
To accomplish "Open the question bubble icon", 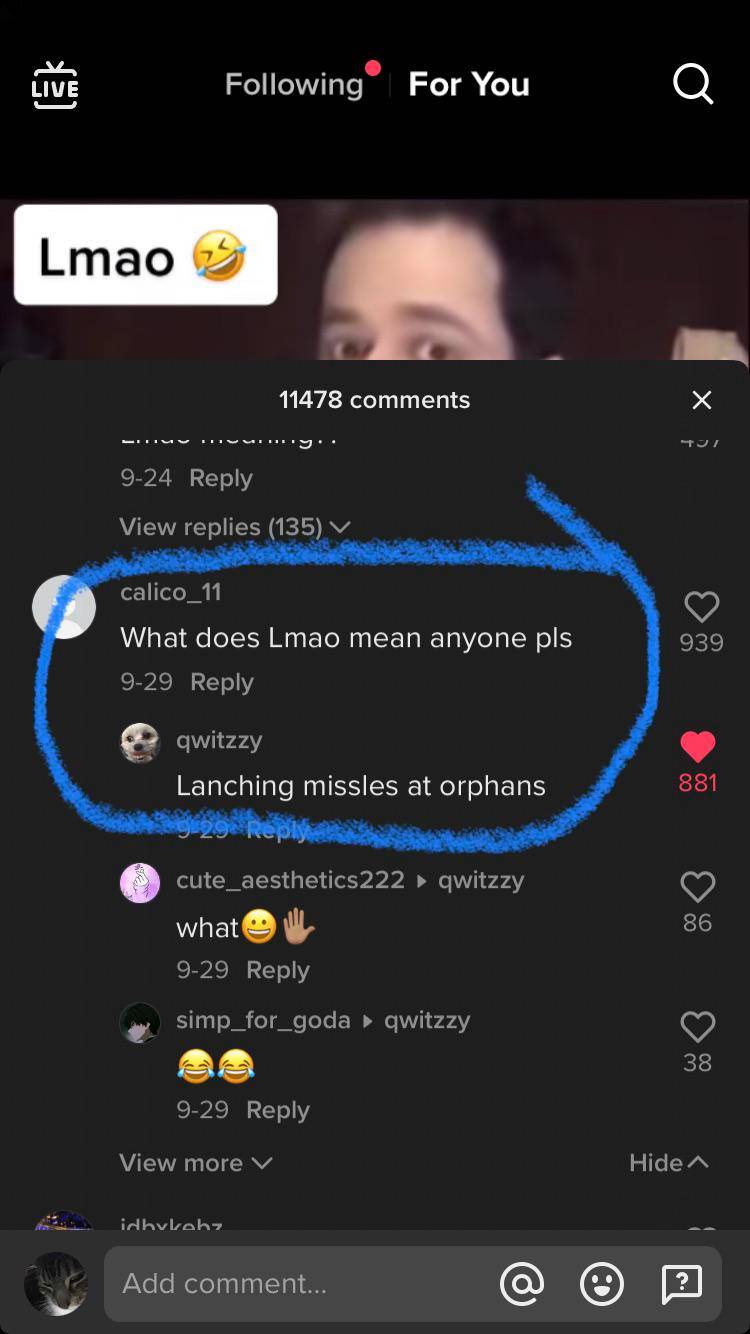I will (x=682, y=1283).
